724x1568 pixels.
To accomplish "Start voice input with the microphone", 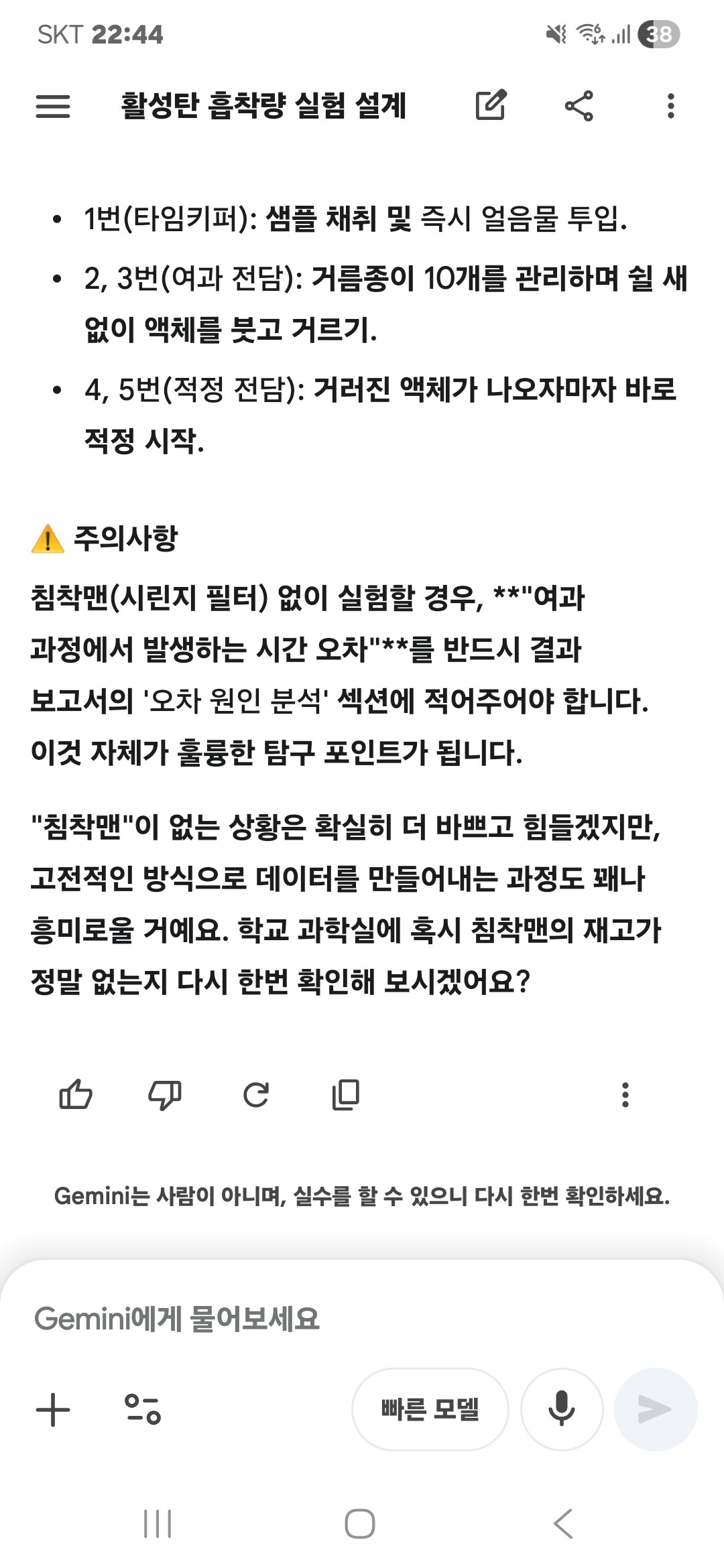I will (562, 1409).
